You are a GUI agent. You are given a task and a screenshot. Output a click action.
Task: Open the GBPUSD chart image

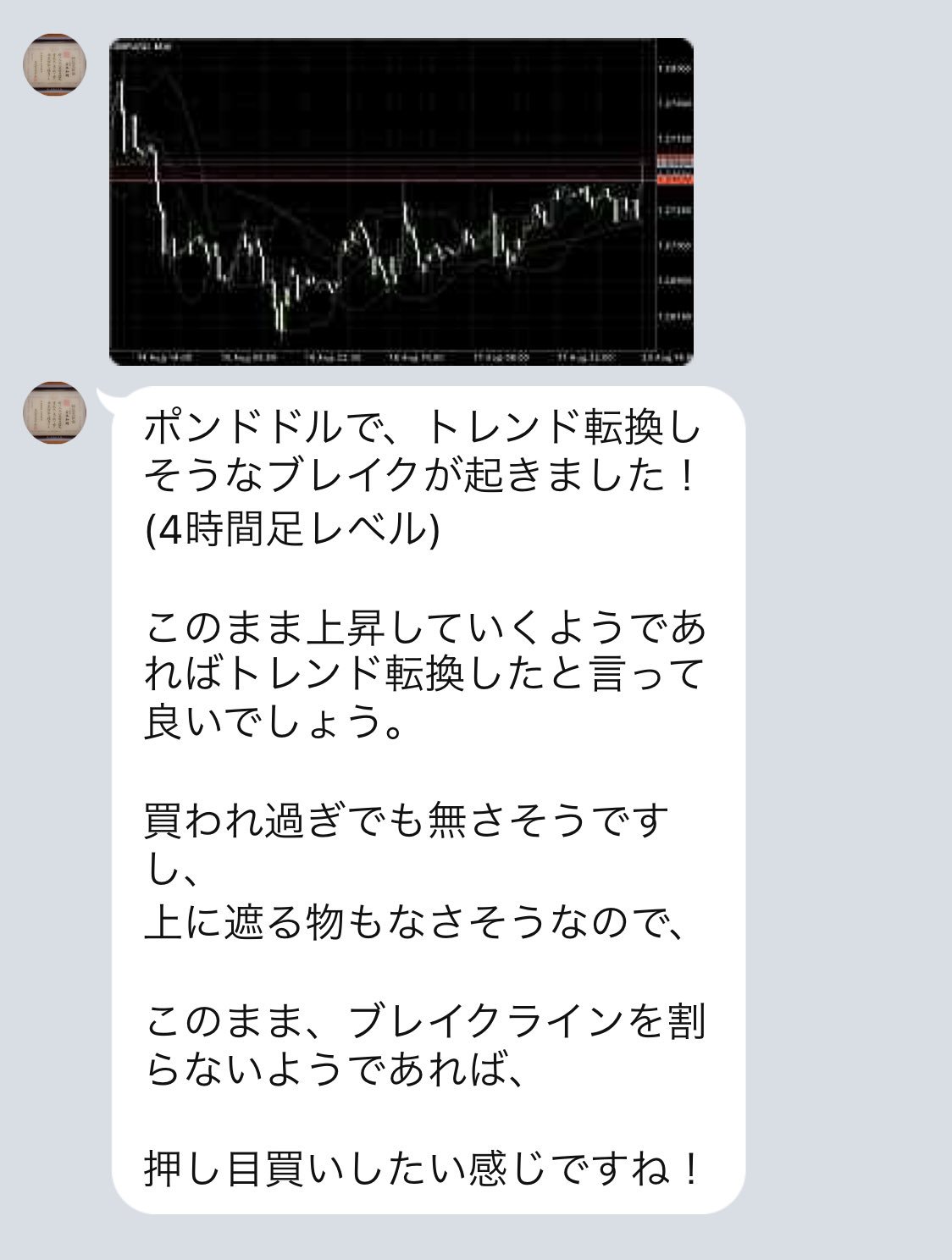tap(401, 202)
